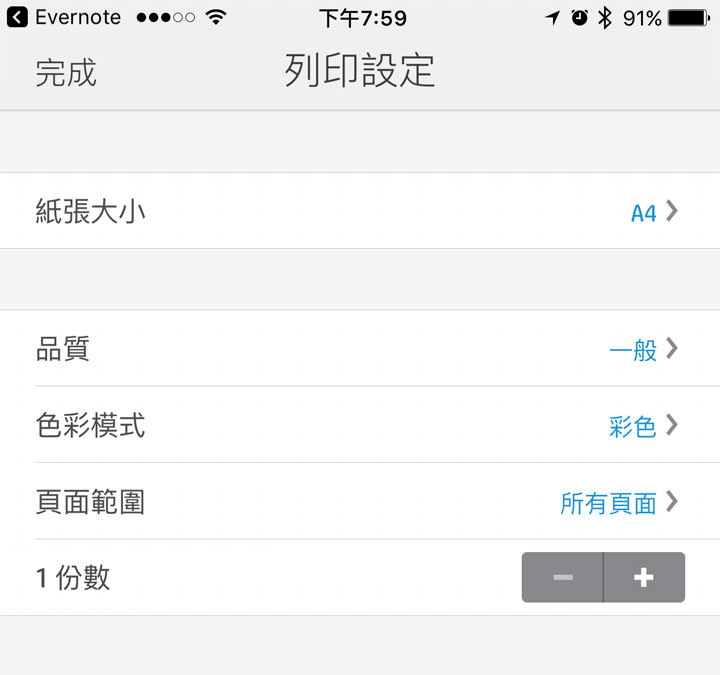Change the 色彩模式 color mode

click(x=358, y=425)
